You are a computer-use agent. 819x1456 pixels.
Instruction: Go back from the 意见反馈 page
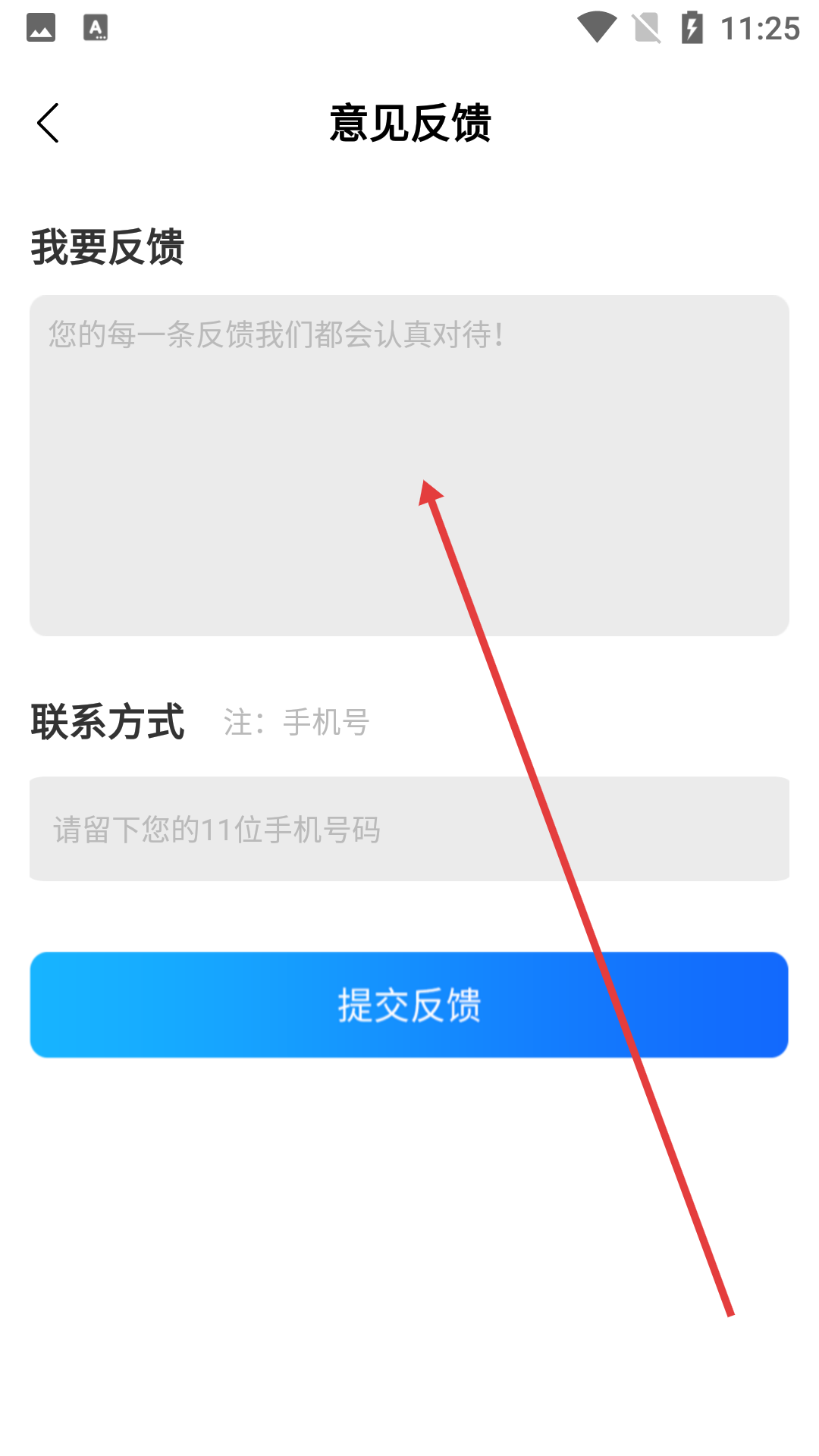48,123
